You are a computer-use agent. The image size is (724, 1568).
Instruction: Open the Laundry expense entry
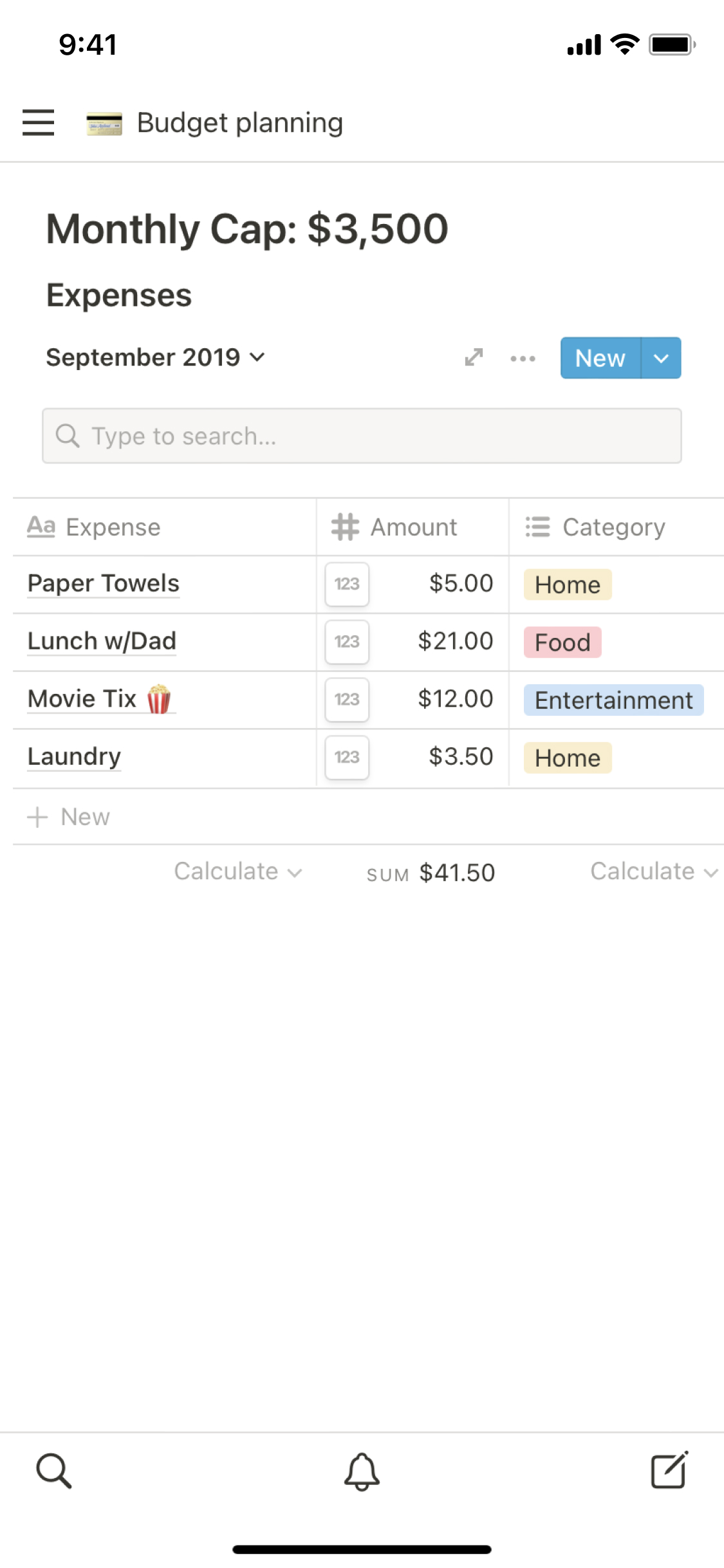point(74,757)
